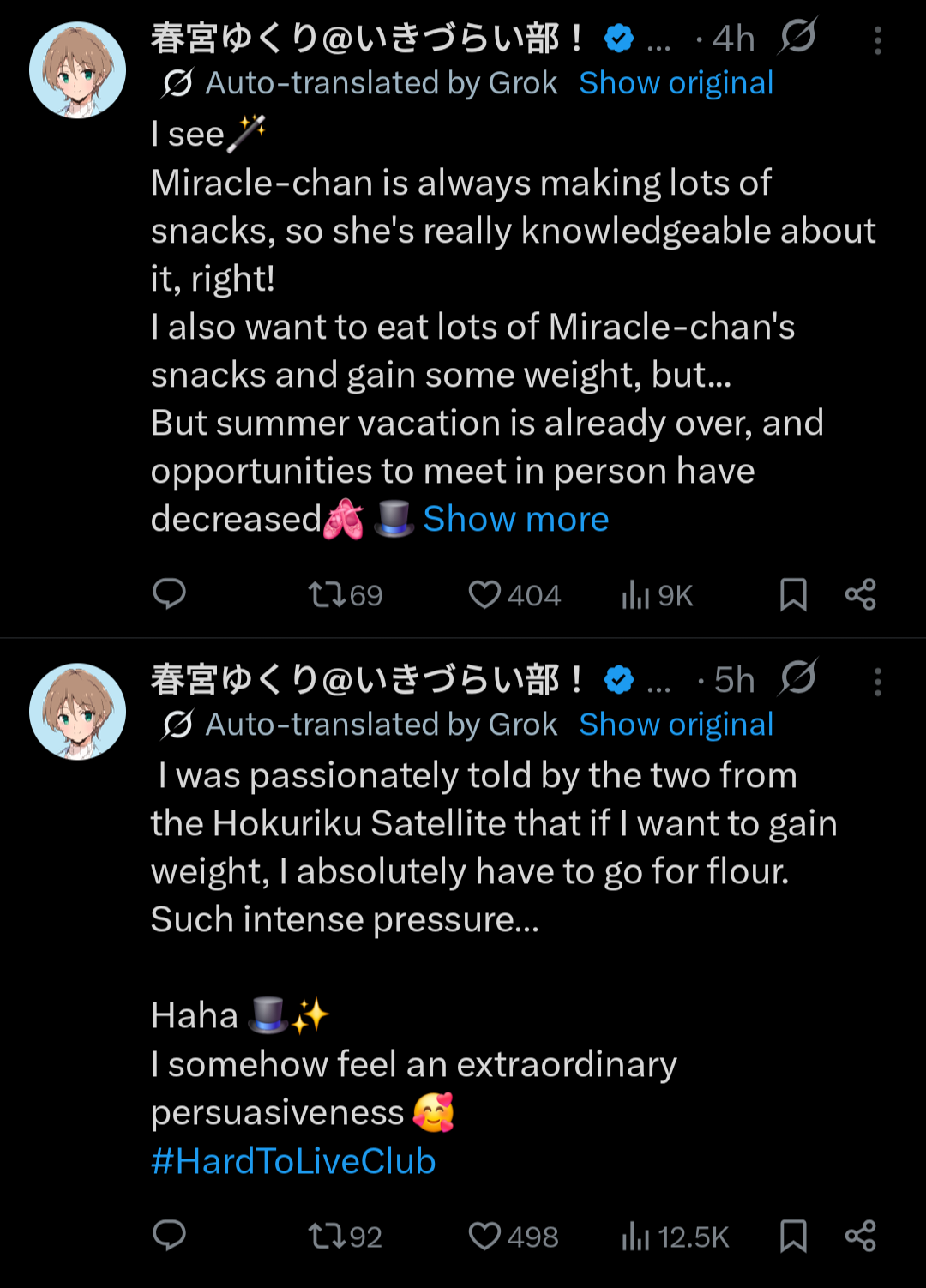Expand the post with Show more
Image resolution: width=926 pixels, height=1288 pixels.
coord(515,519)
